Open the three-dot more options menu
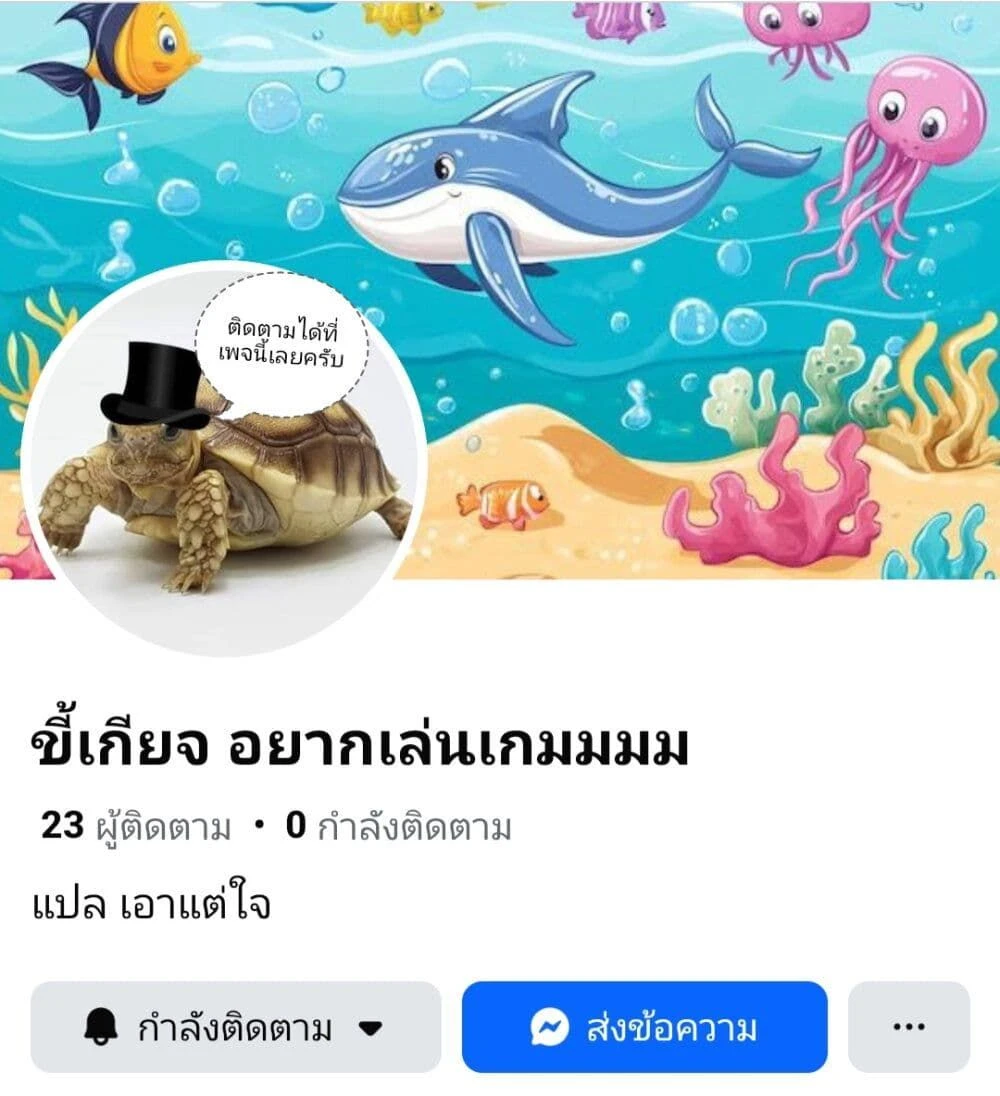Screen dimensions: 1000x1096 [x=908, y=1028]
